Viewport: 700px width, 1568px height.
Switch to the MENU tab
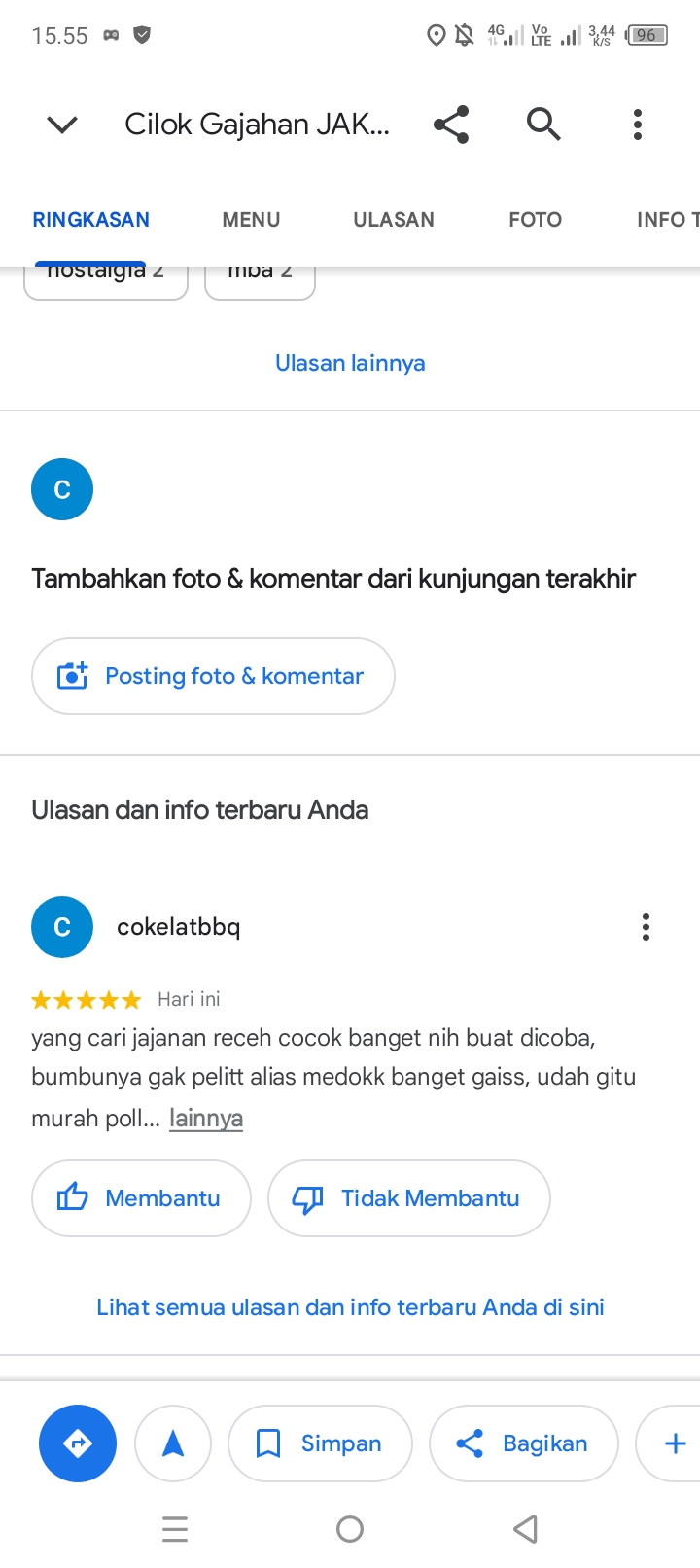tap(251, 220)
